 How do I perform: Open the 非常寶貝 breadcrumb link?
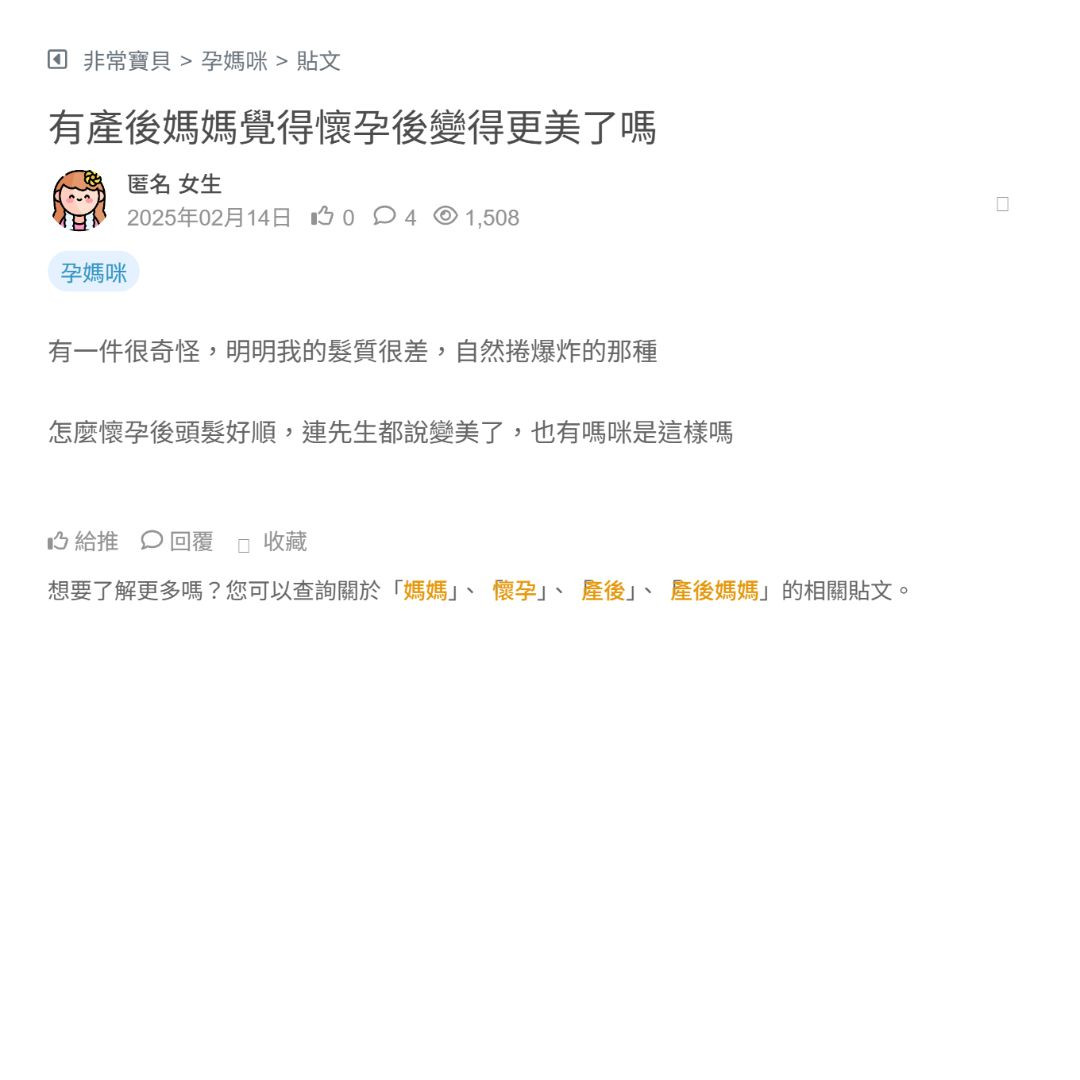pos(127,61)
